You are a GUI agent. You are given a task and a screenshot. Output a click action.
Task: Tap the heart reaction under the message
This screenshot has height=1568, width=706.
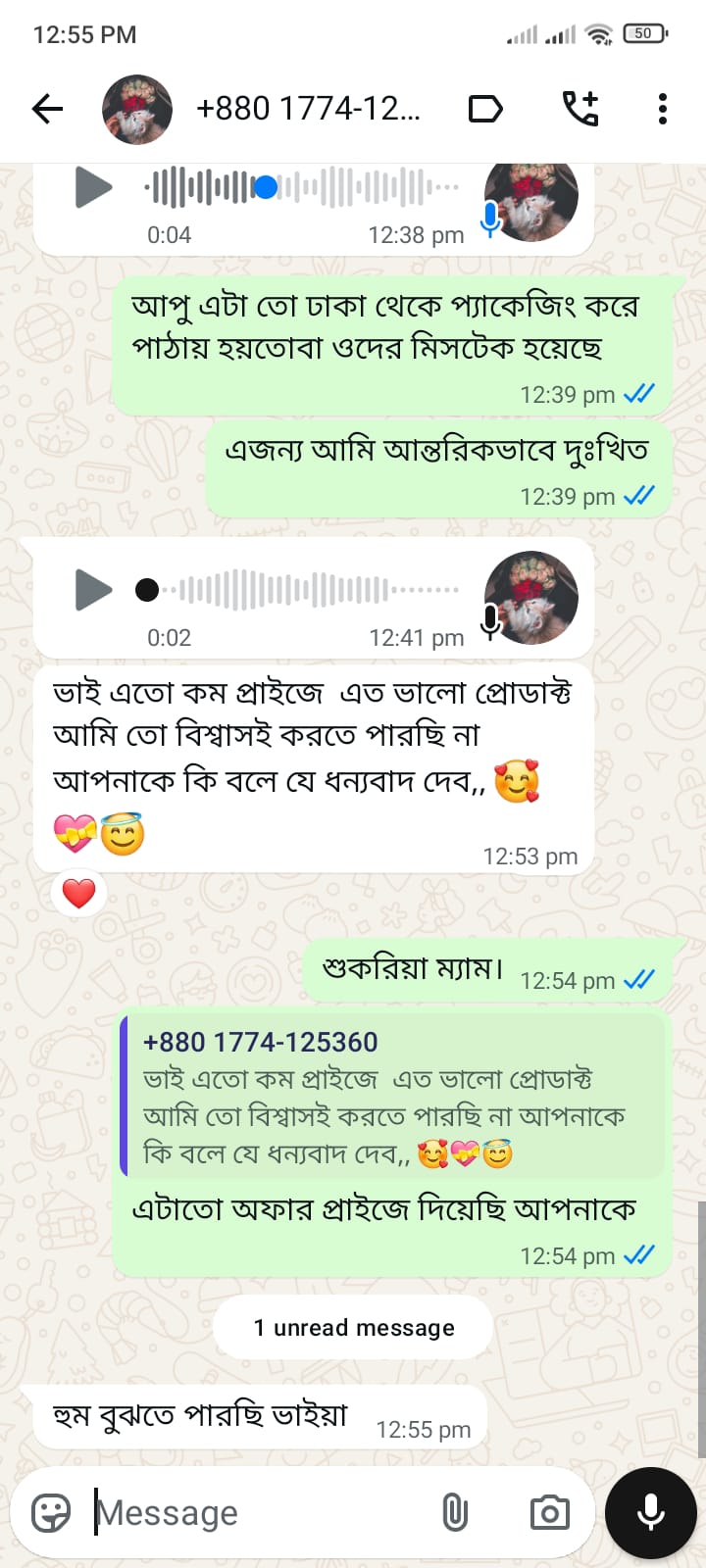[x=79, y=893]
